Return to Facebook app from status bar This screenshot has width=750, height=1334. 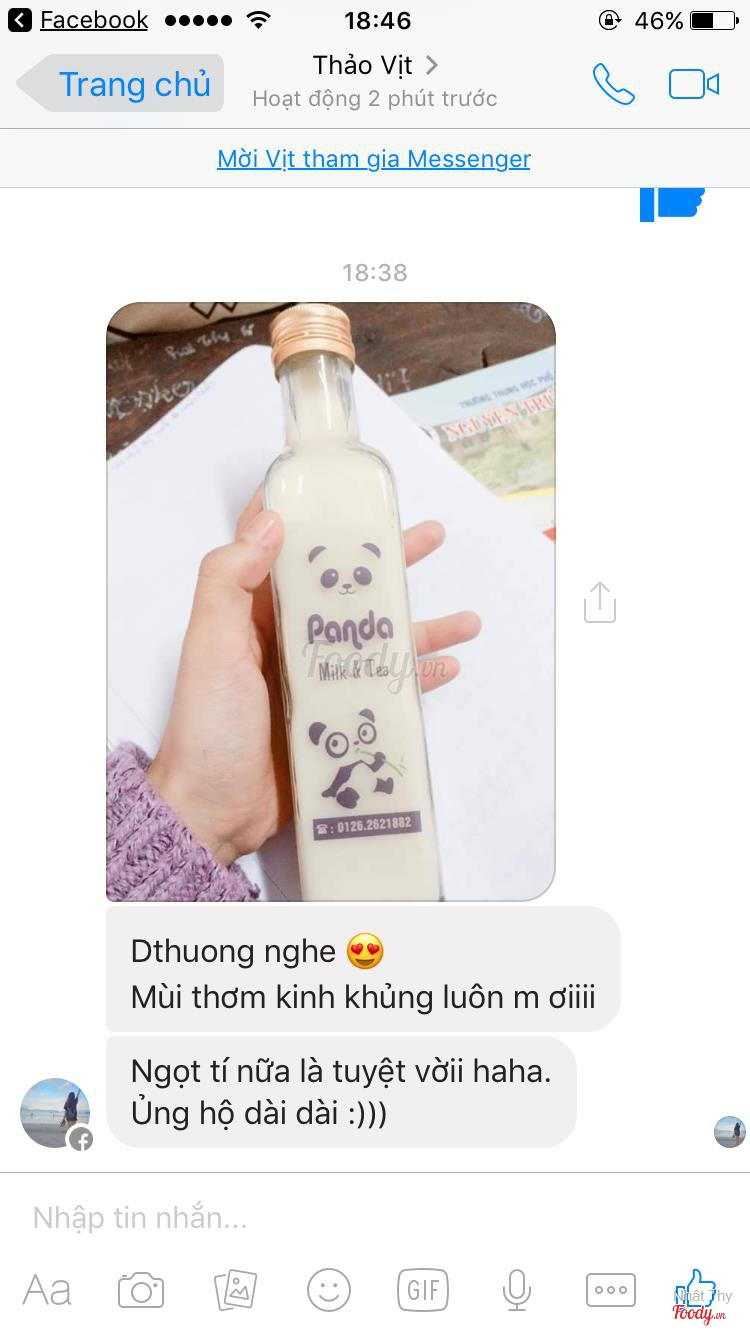tap(78, 20)
